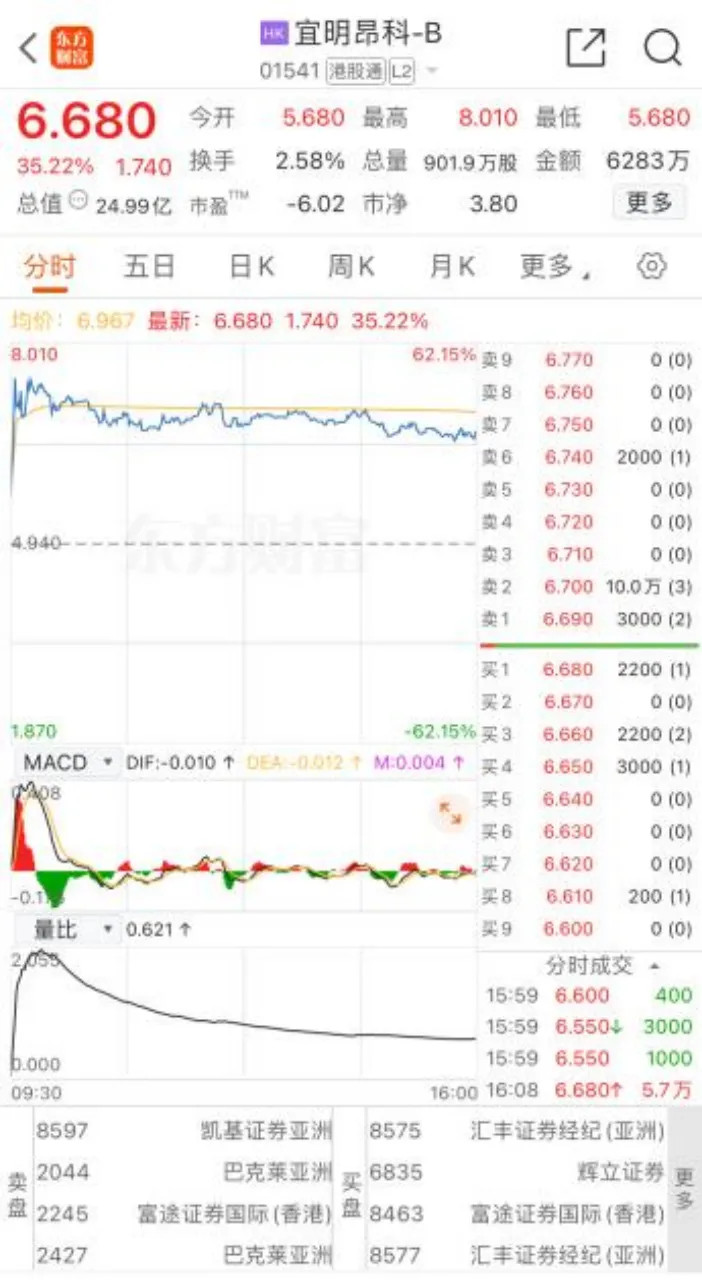Share this stock page
The height and width of the screenshot is (1280, 702).
tap(586, 47)
